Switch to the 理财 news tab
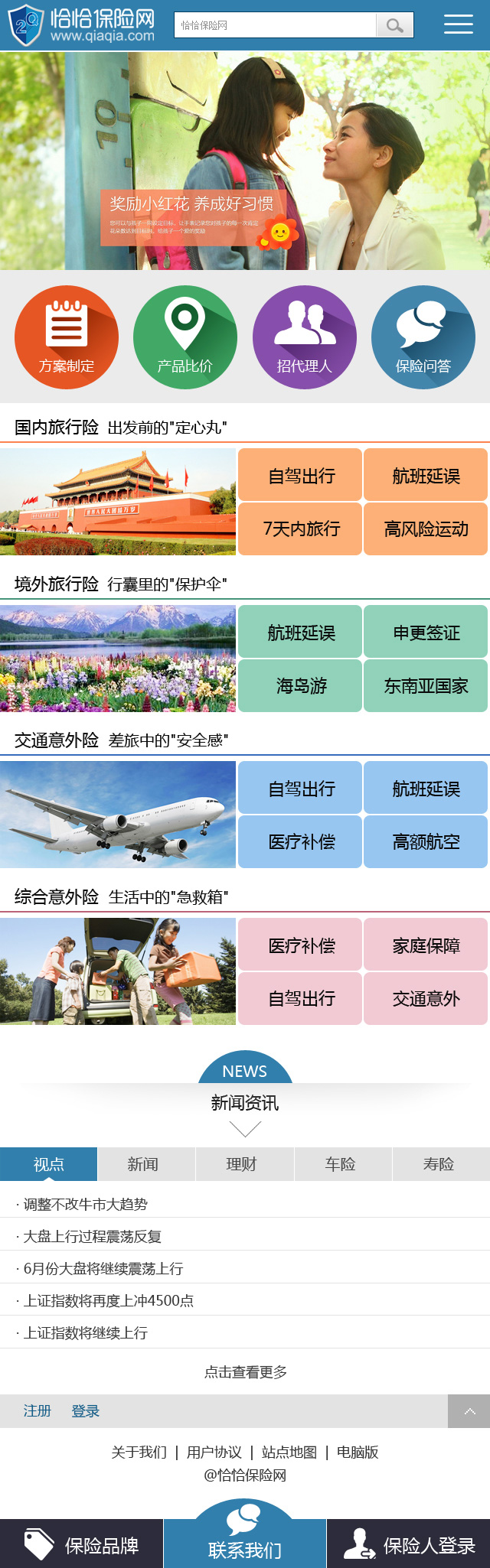 coord(242,1164)
